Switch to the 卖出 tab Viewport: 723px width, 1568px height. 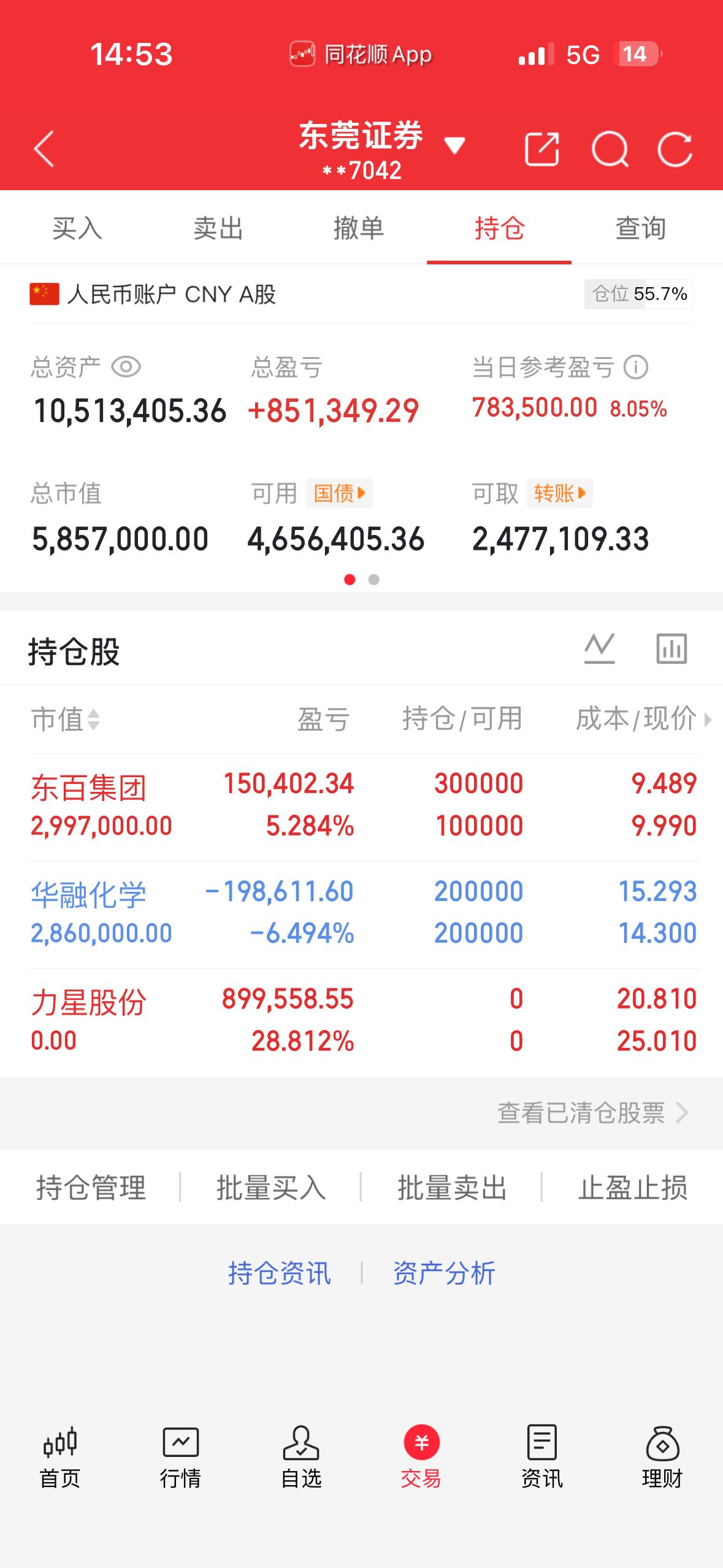pyautogui.click(x=217, y=229)
